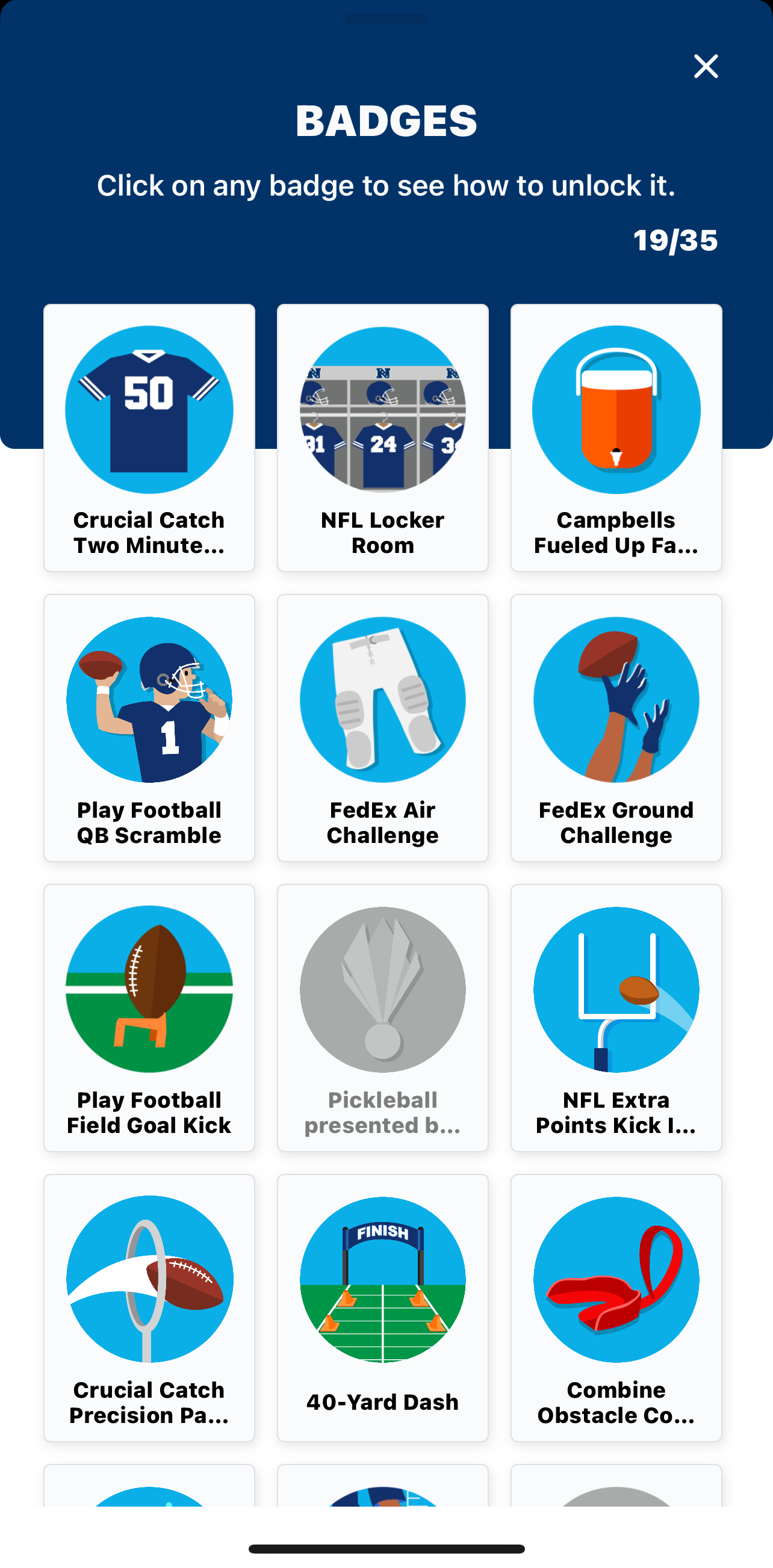Open Play Football QB Scramble badge
This screenshot has height=1568, width=773.
coord(149,727)
